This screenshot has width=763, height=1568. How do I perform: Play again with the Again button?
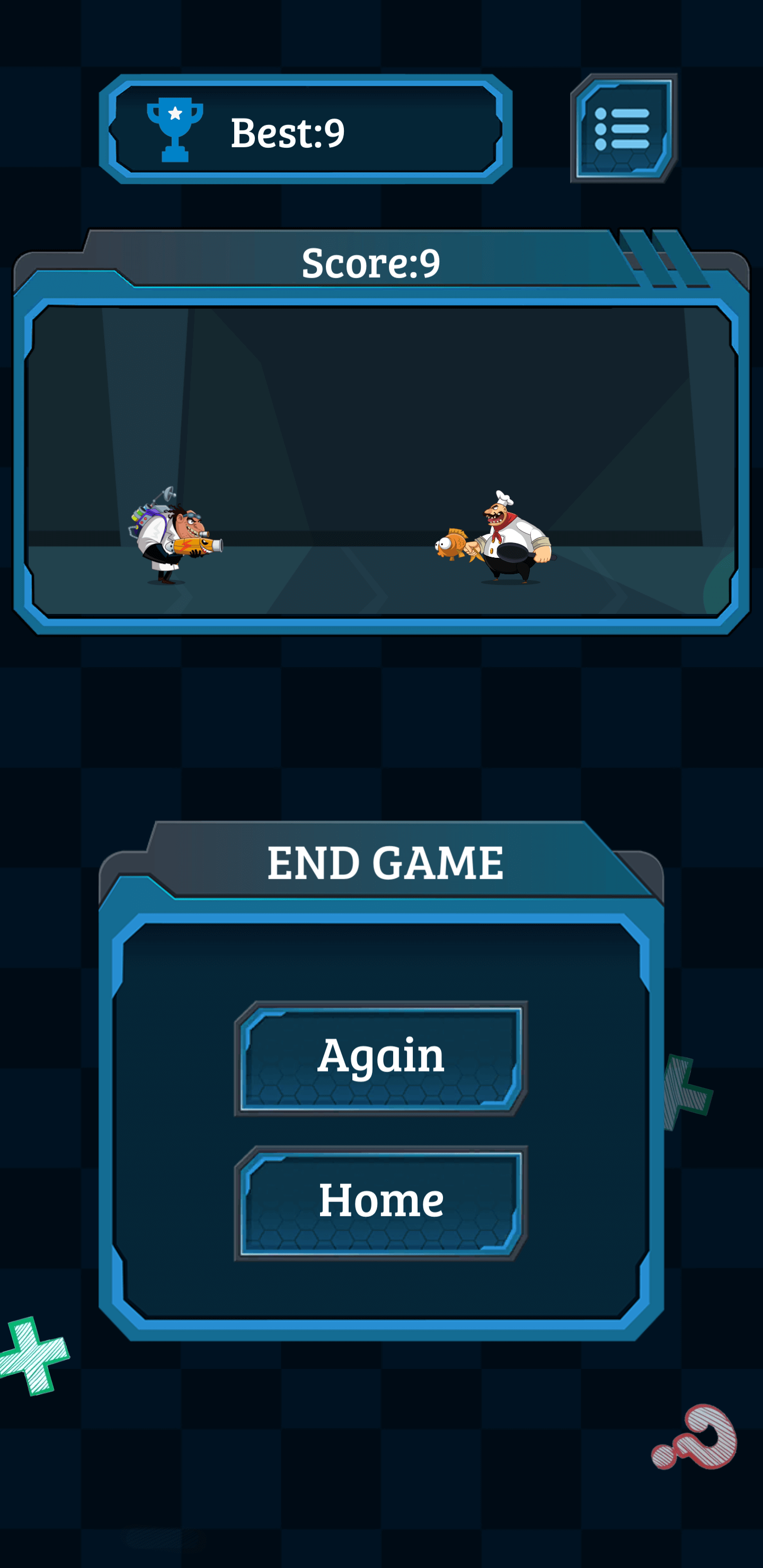[380, 1058]
